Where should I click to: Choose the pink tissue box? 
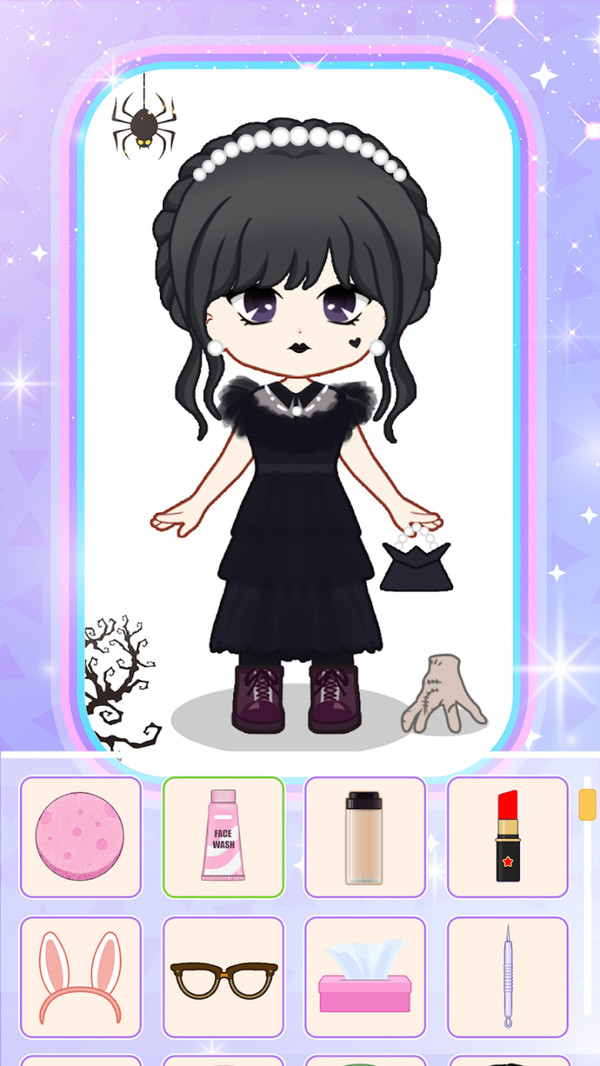pyautogui.click(x=365, y=978)
